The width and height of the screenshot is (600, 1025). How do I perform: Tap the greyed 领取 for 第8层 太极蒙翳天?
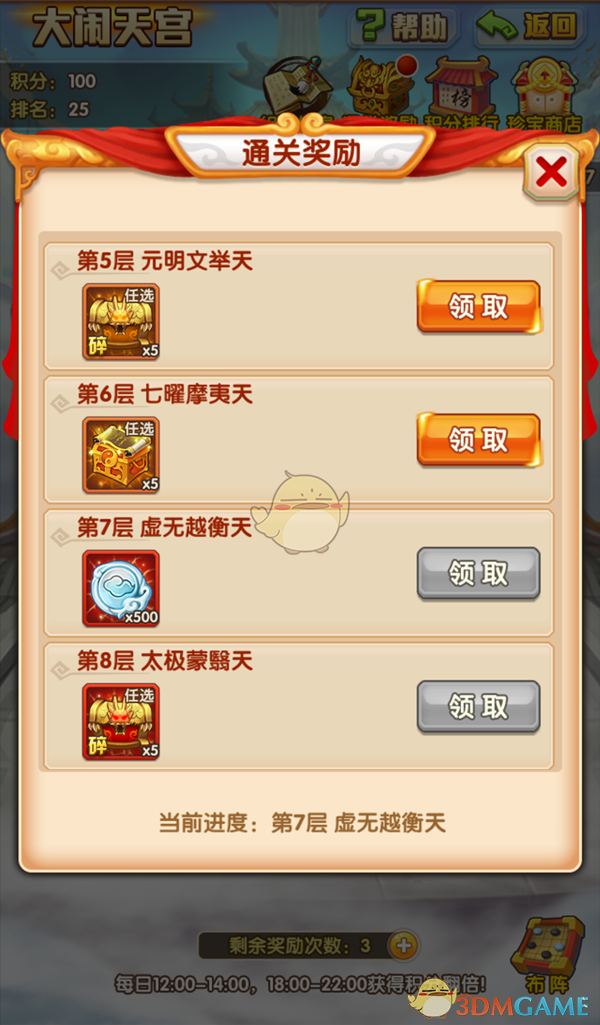478,707
